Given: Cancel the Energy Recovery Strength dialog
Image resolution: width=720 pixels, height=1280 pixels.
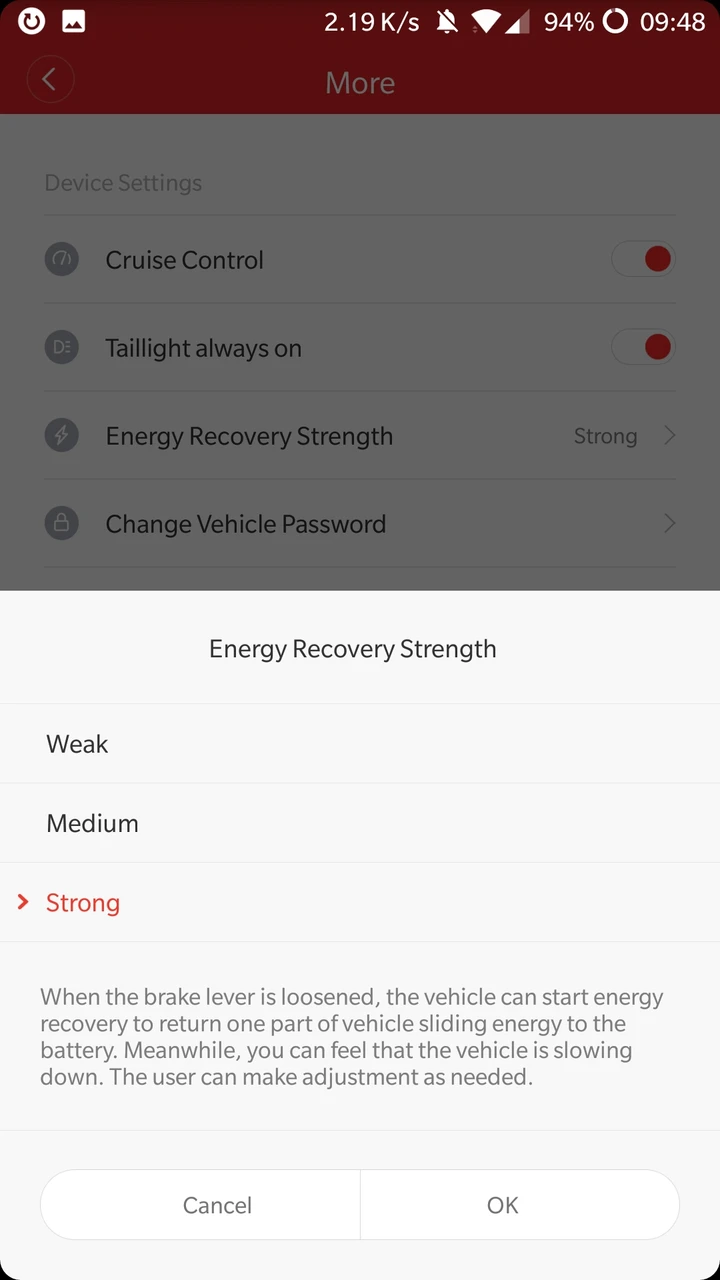Looking at the screenshot, I should pos(200,1205).
